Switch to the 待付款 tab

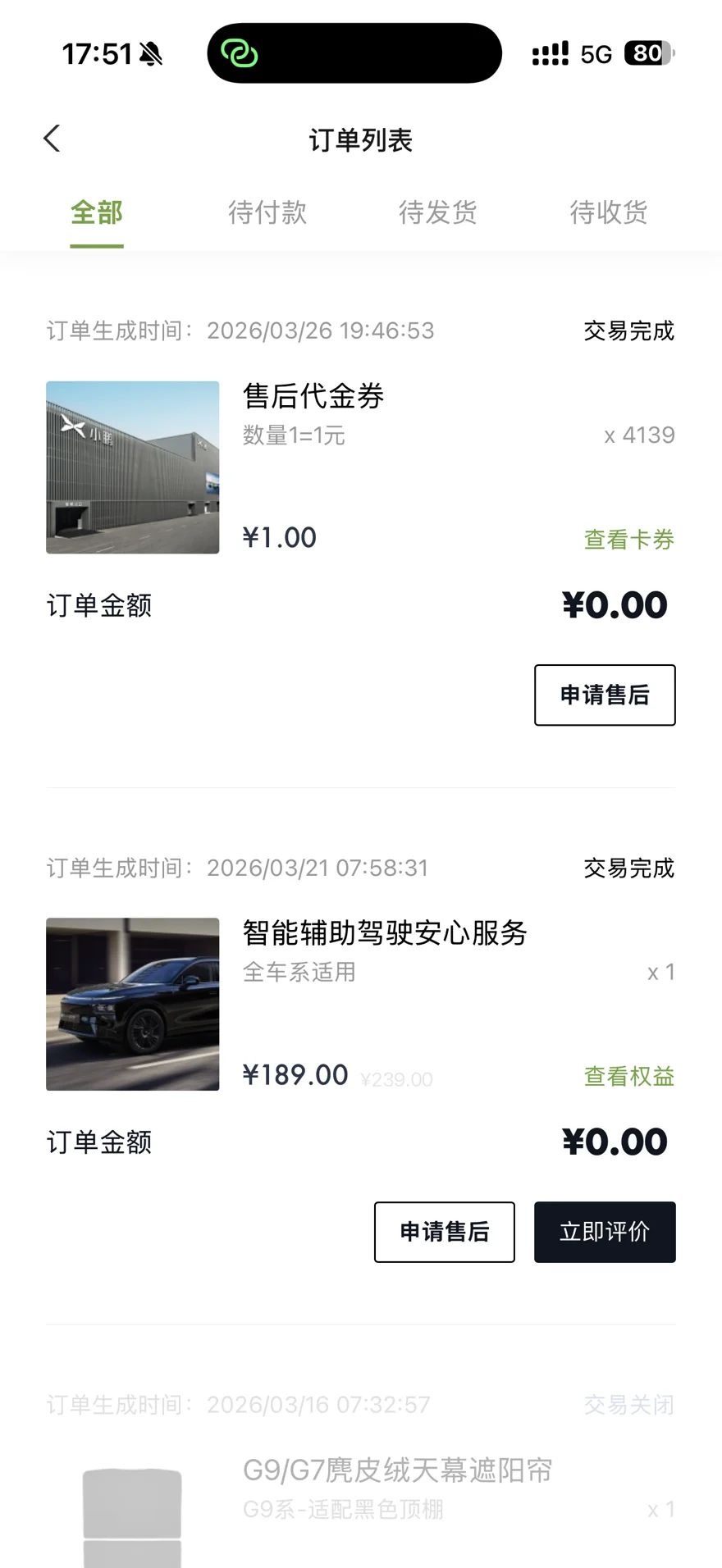(267, 213)
